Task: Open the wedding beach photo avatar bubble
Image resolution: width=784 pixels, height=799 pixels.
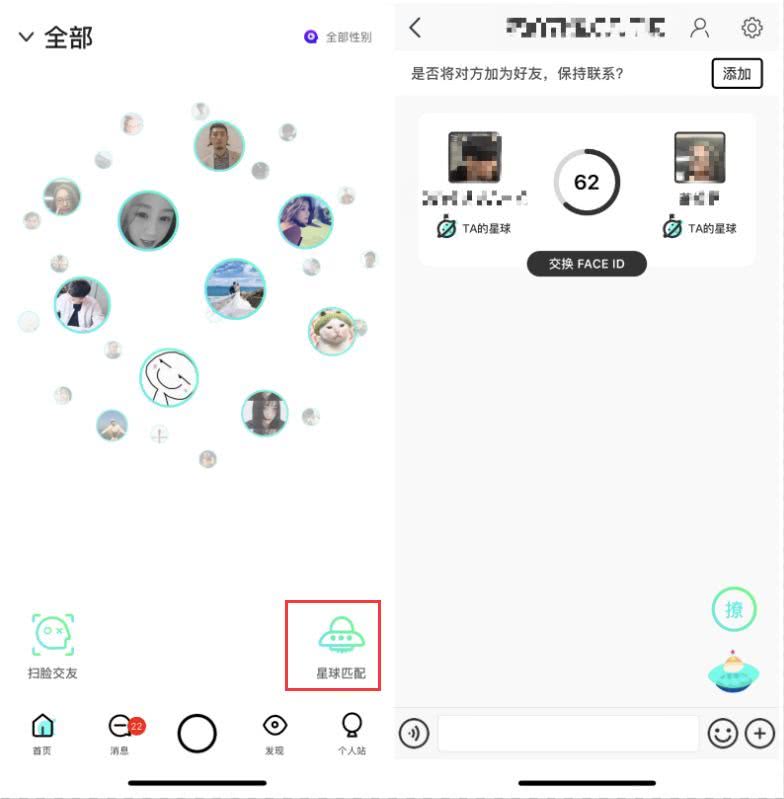Action: (x=235, y=289)
